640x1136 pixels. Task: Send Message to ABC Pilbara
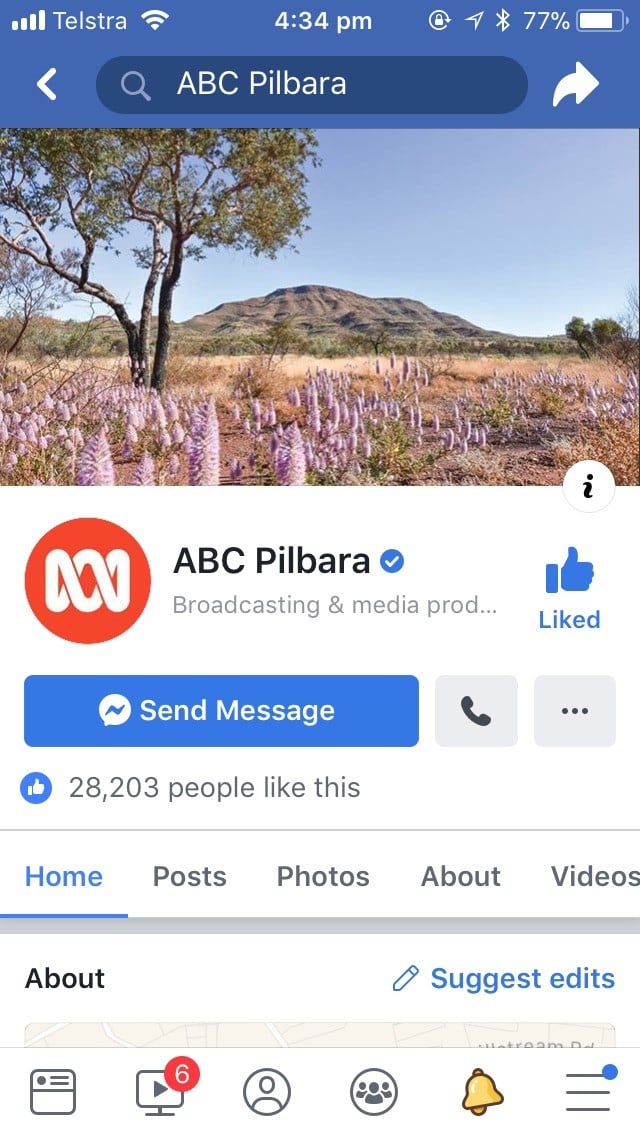pyautogui.click(x=221, y=711)
